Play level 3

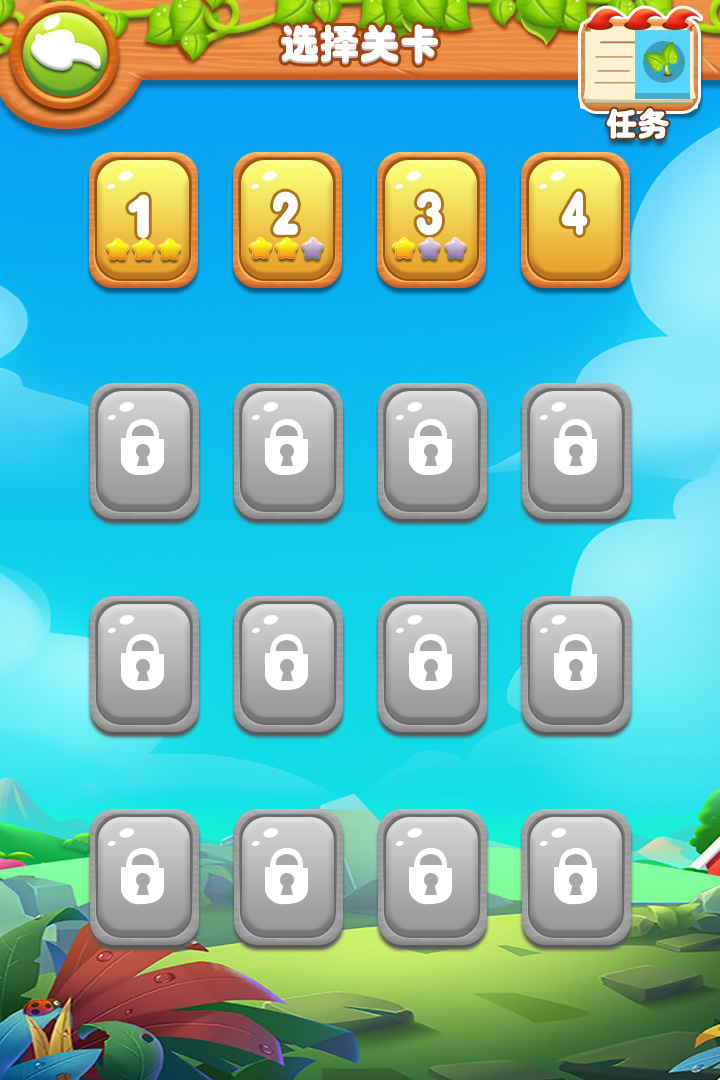pyautogui.click(x=431, y=220)
